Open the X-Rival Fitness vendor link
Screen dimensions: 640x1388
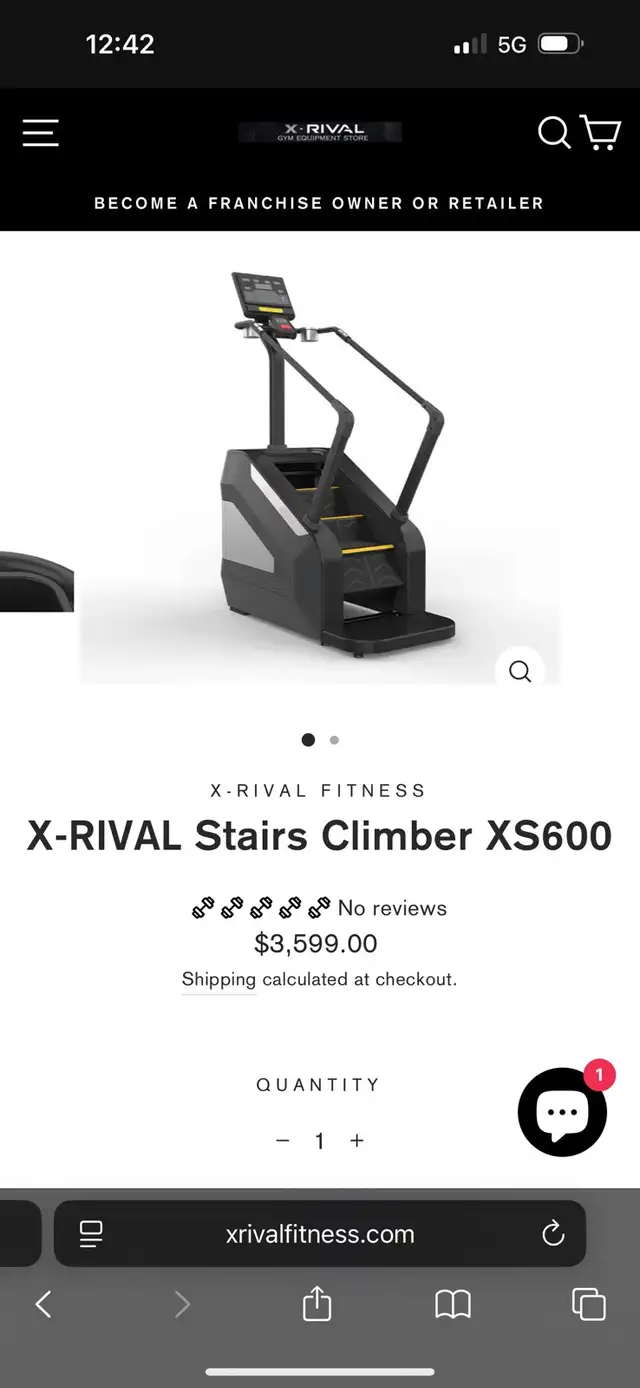[318, 791]
